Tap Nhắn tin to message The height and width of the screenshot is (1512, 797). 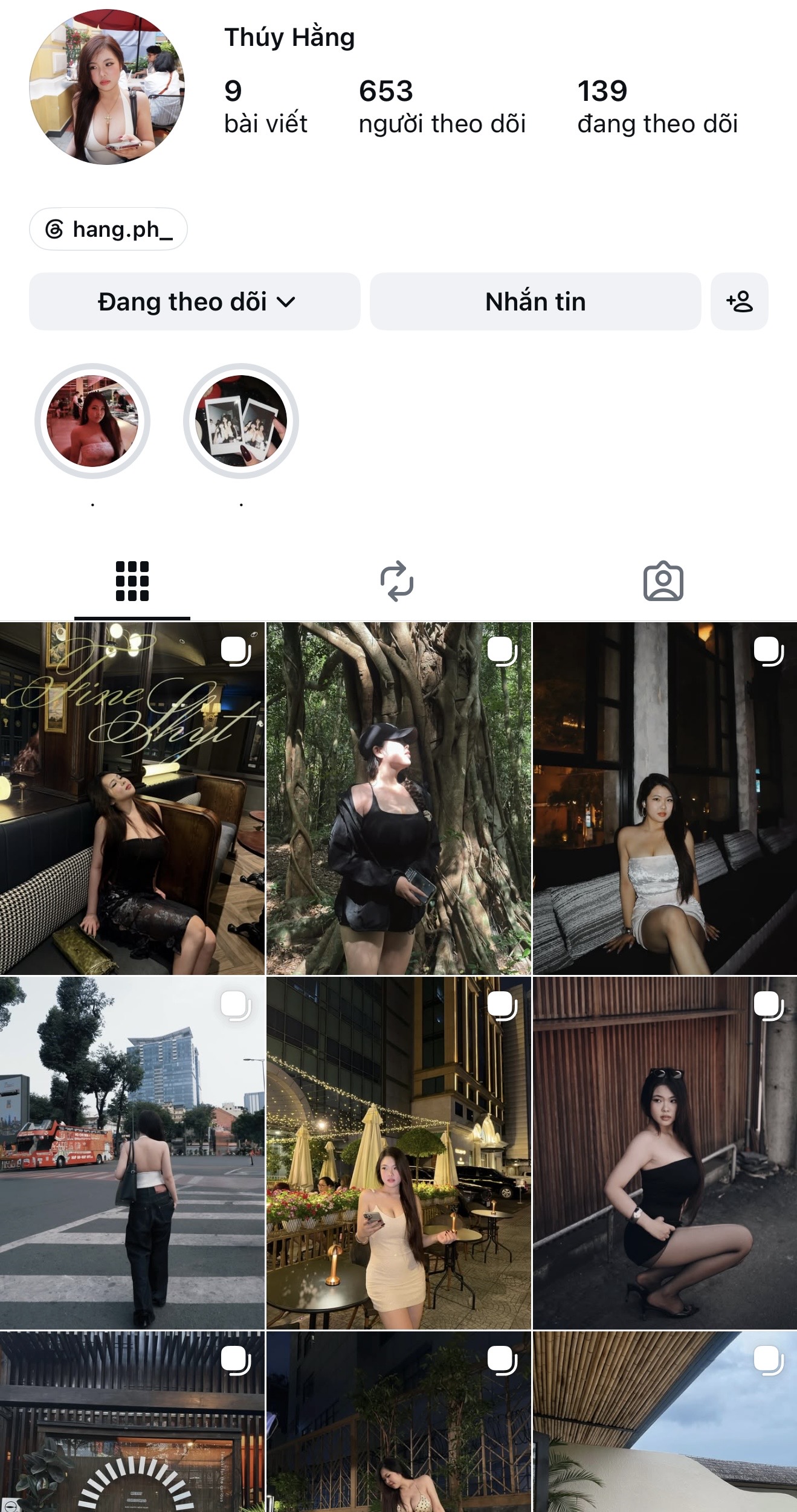(535, 301)
